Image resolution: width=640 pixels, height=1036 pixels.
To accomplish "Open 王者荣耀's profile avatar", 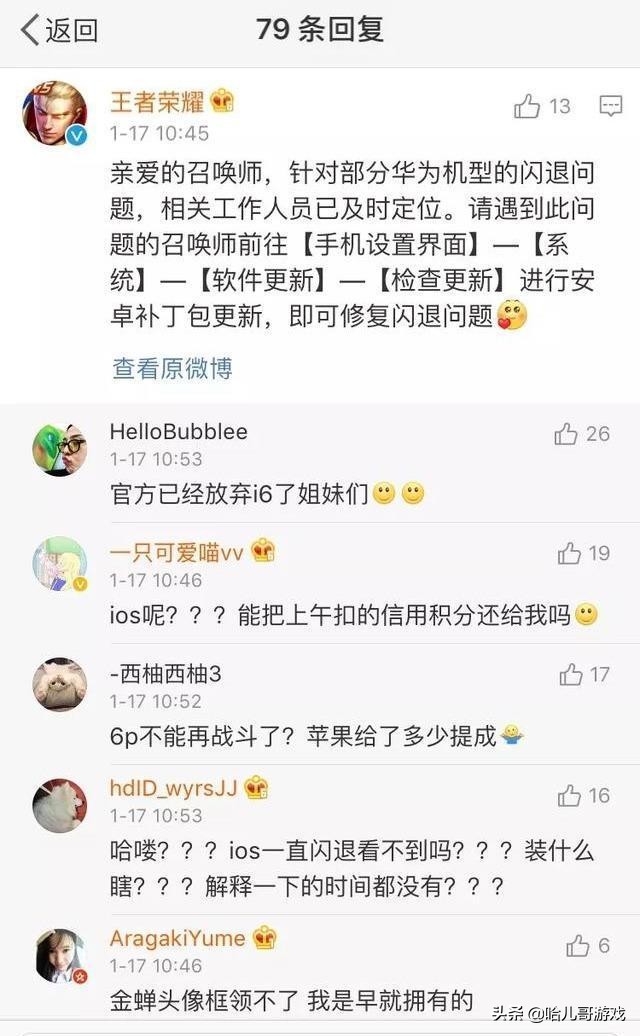I will pos(54,112).
